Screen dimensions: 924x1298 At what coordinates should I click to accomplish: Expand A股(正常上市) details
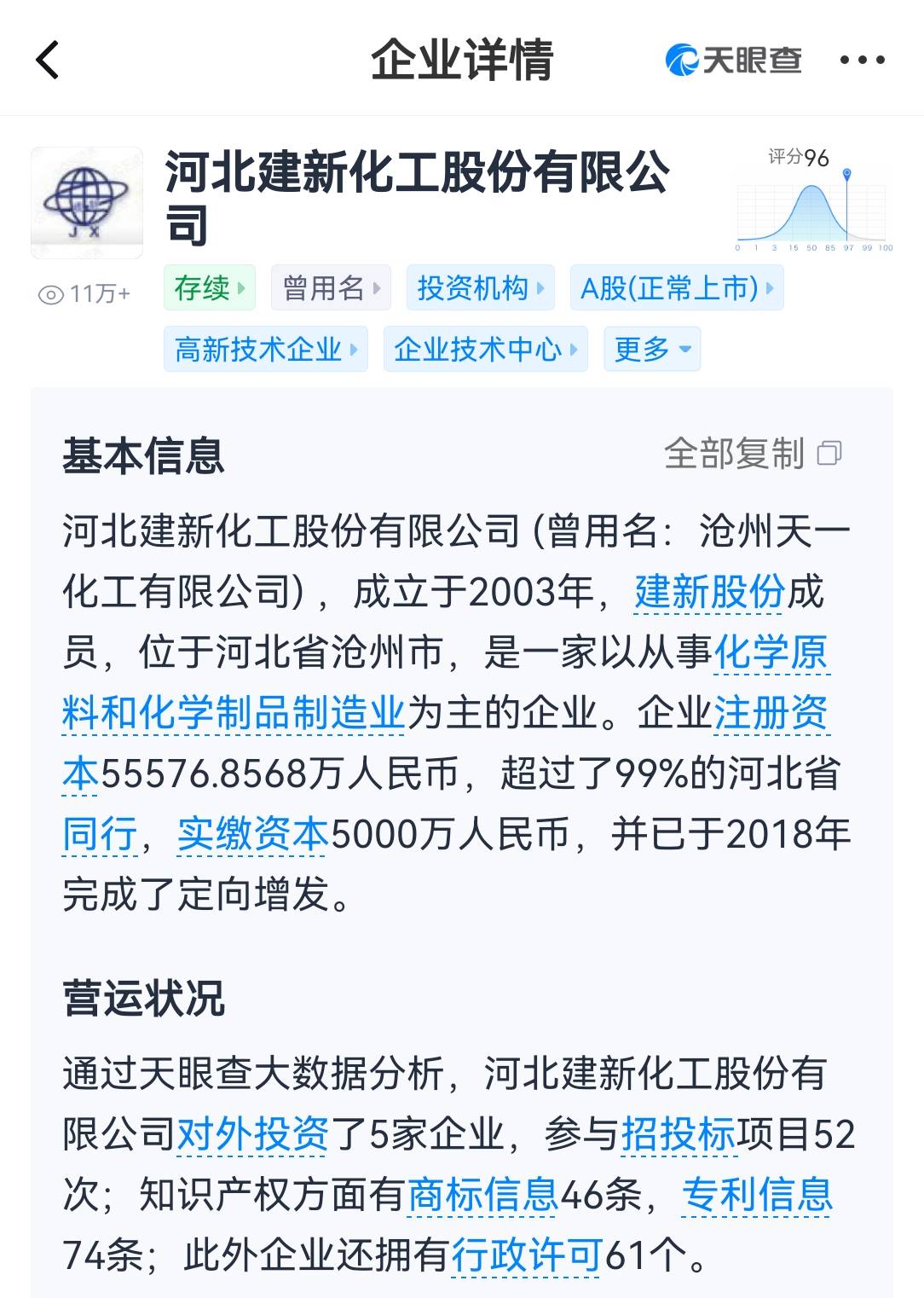pos(676,288)
